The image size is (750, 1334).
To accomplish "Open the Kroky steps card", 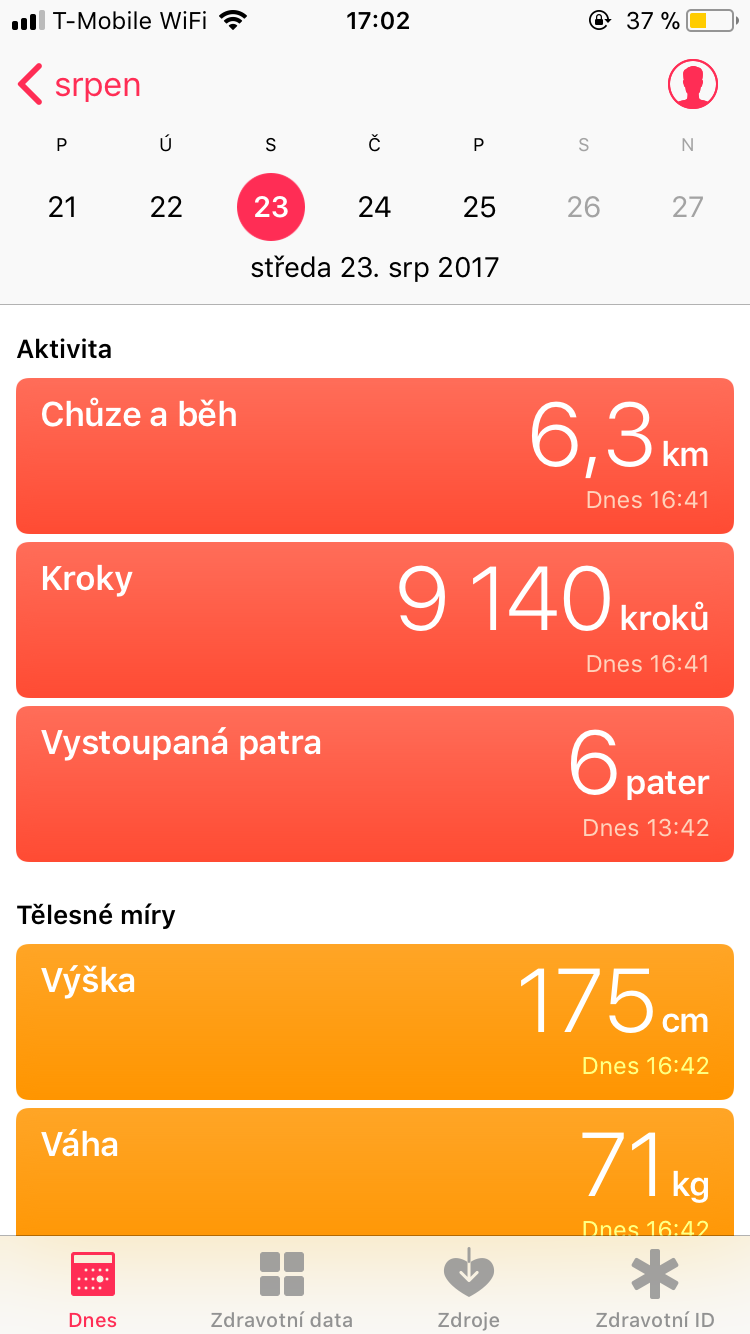I will pyautogui.click(x=374, y=620).
